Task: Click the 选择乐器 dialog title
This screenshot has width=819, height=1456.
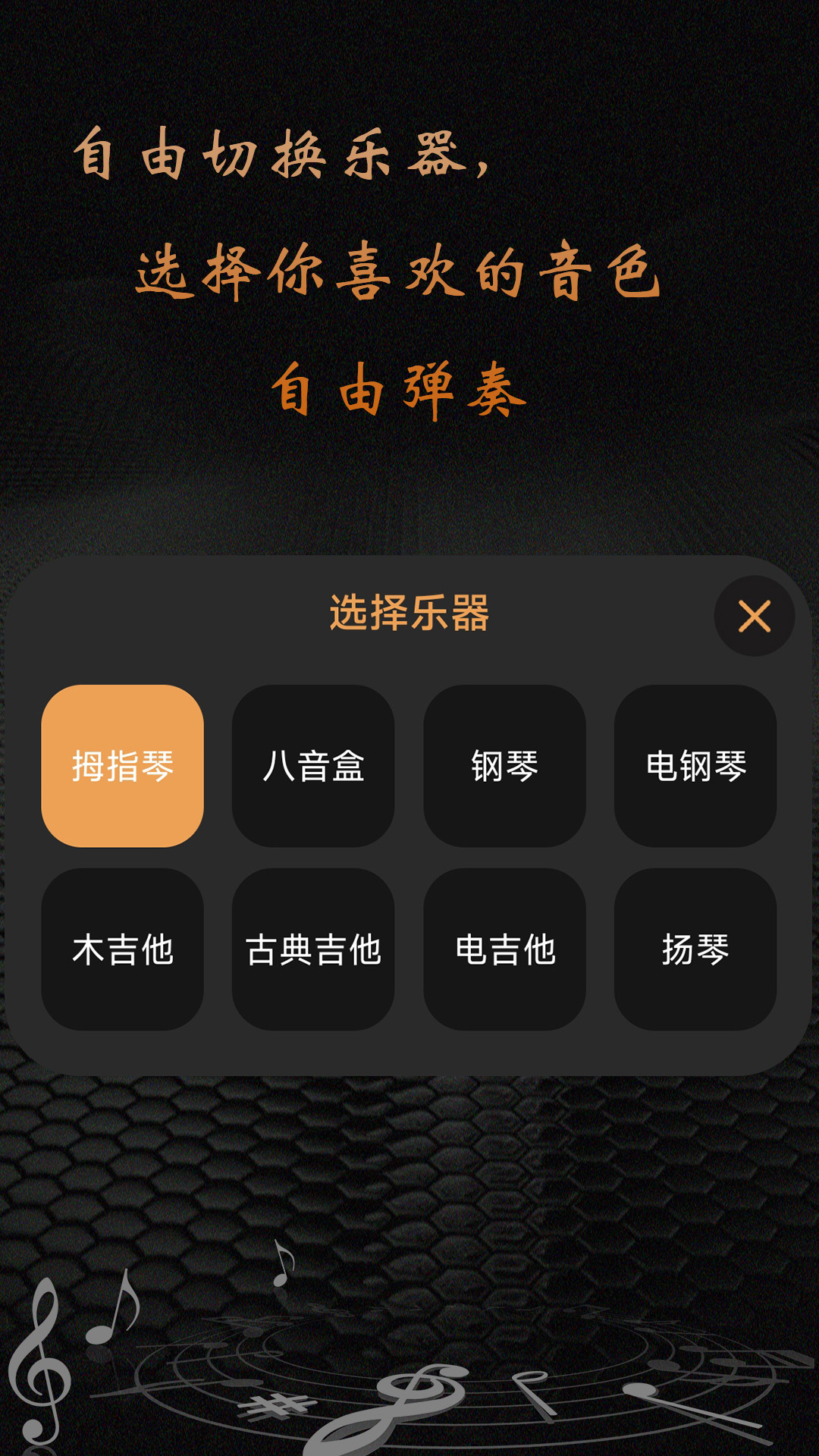Action: pyautogui.click(x=409, y=613)
